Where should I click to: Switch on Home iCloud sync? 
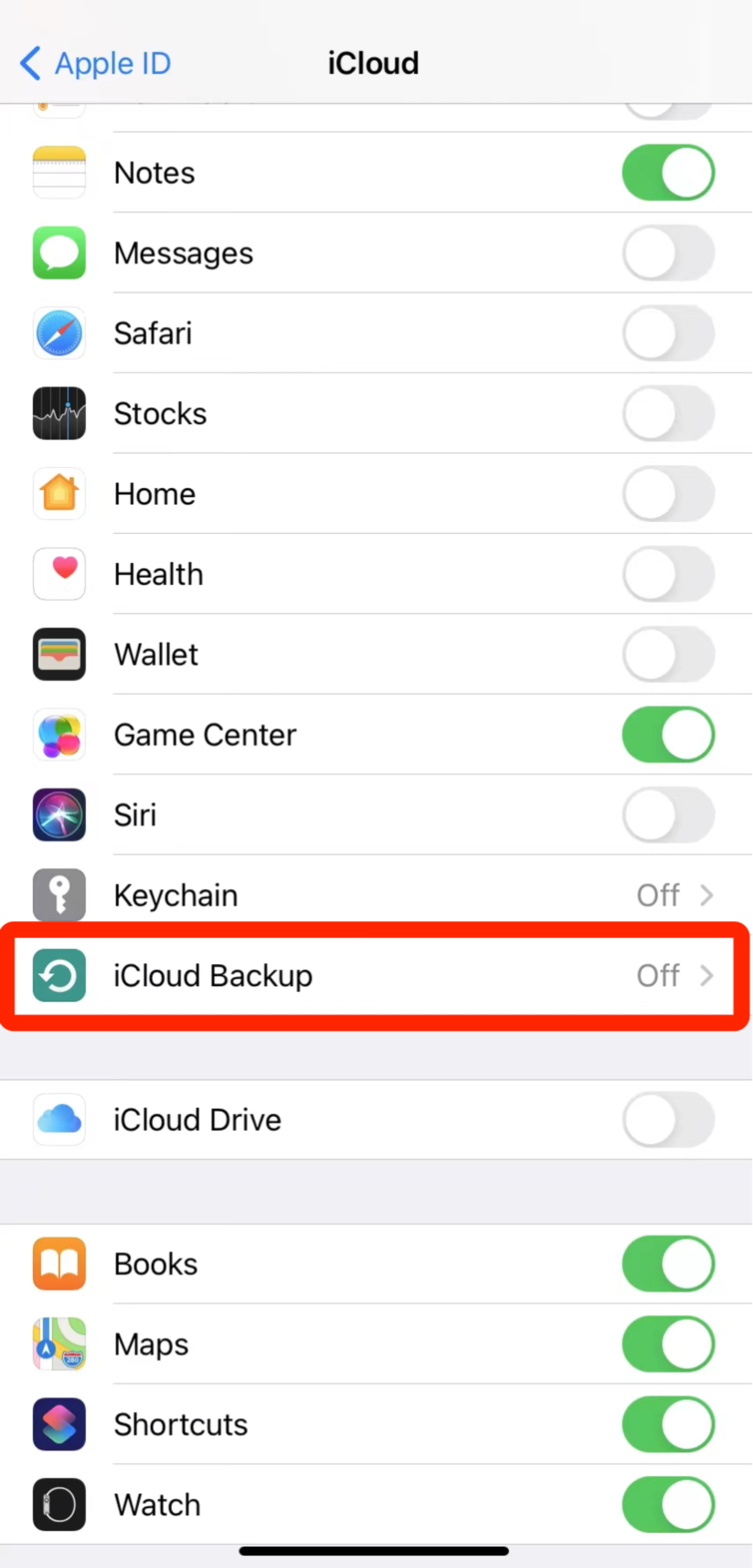coord(668,494)
